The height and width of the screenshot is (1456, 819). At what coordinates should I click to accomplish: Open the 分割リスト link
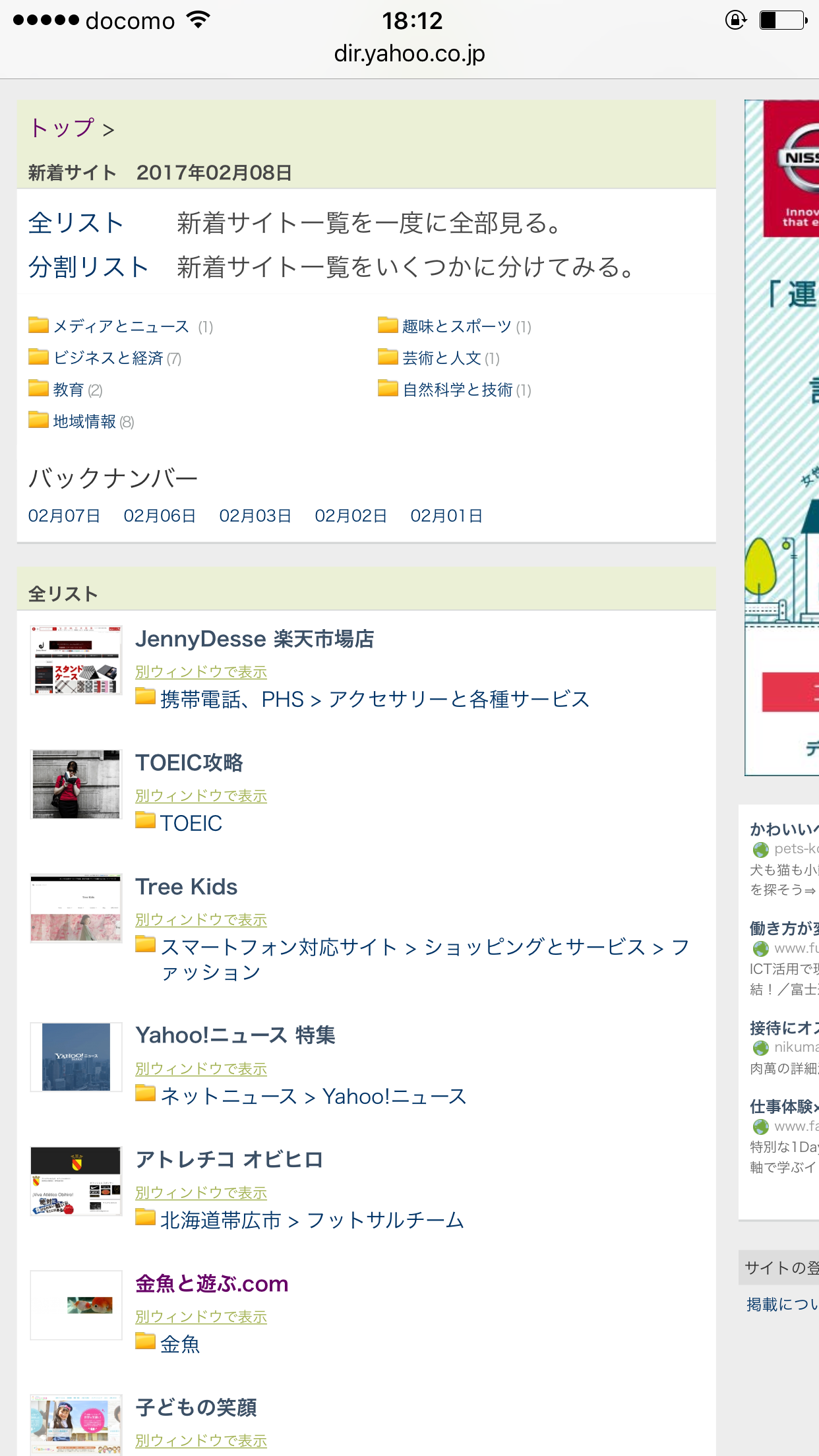(88, 266)
